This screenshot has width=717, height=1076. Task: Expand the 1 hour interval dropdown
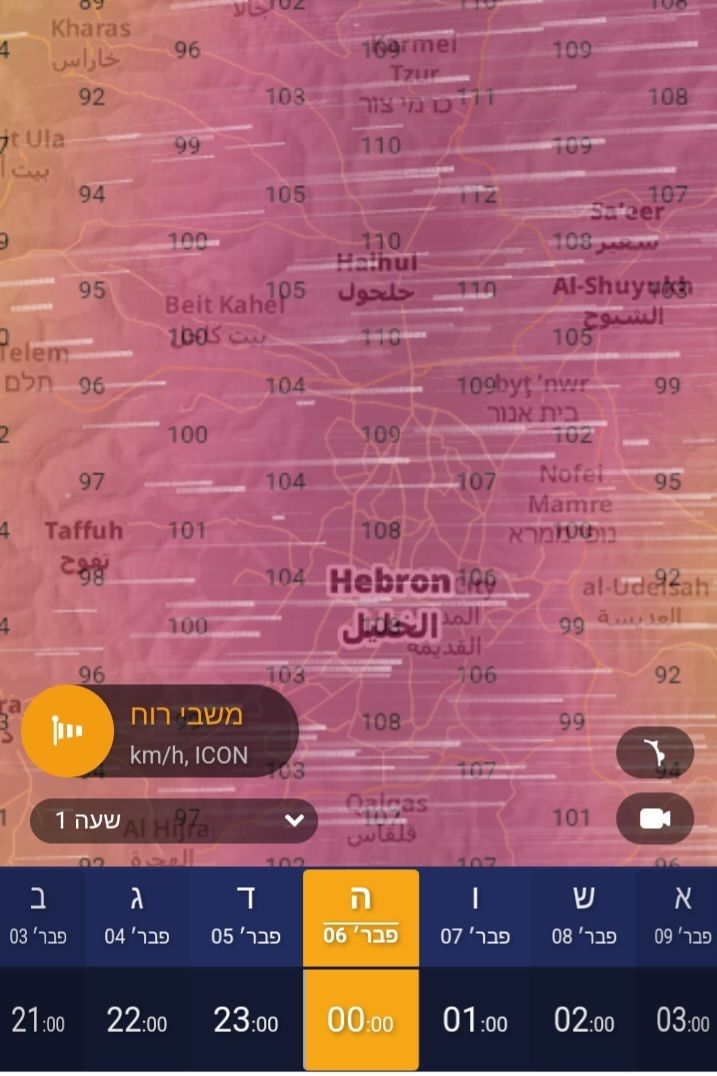tap(173, 821)
